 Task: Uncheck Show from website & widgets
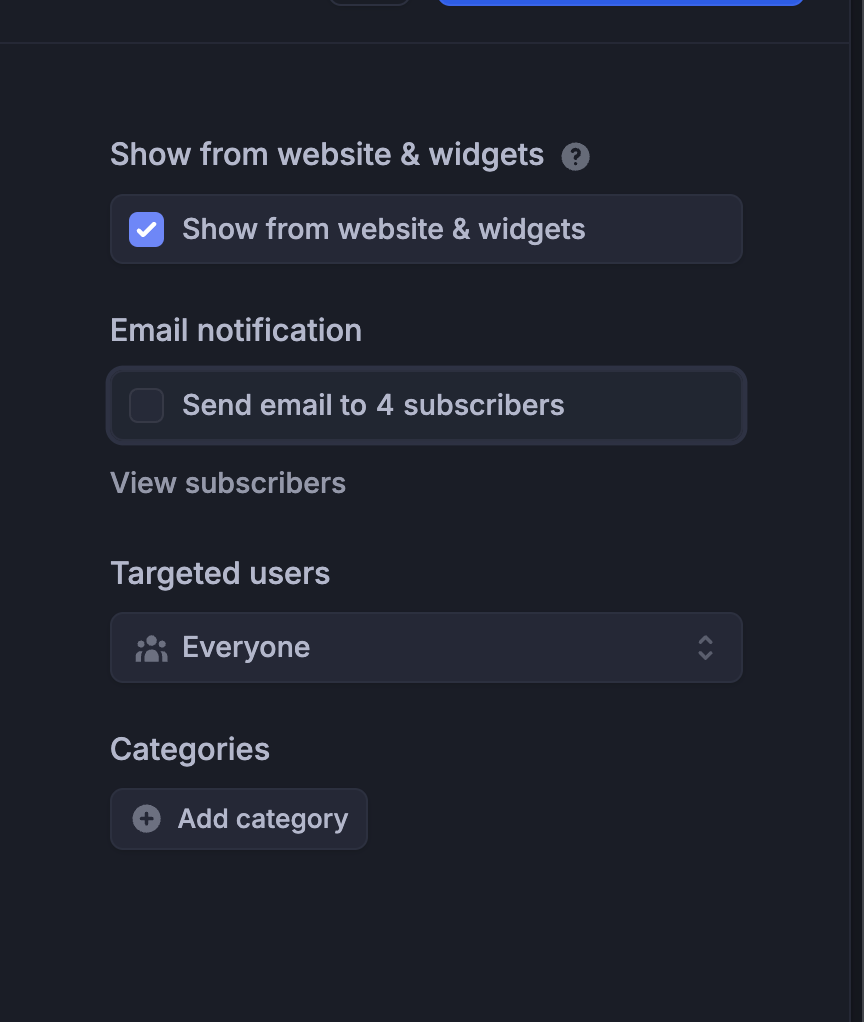(x=146, y=229)
